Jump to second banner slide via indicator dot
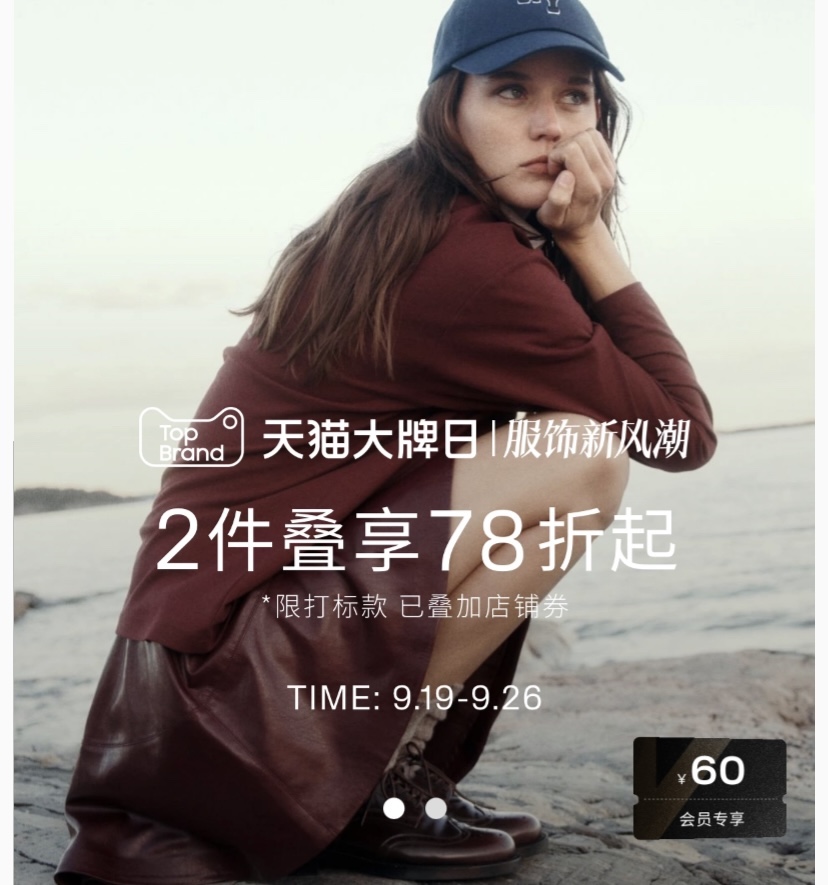828x885 pixels. [436, 808]
